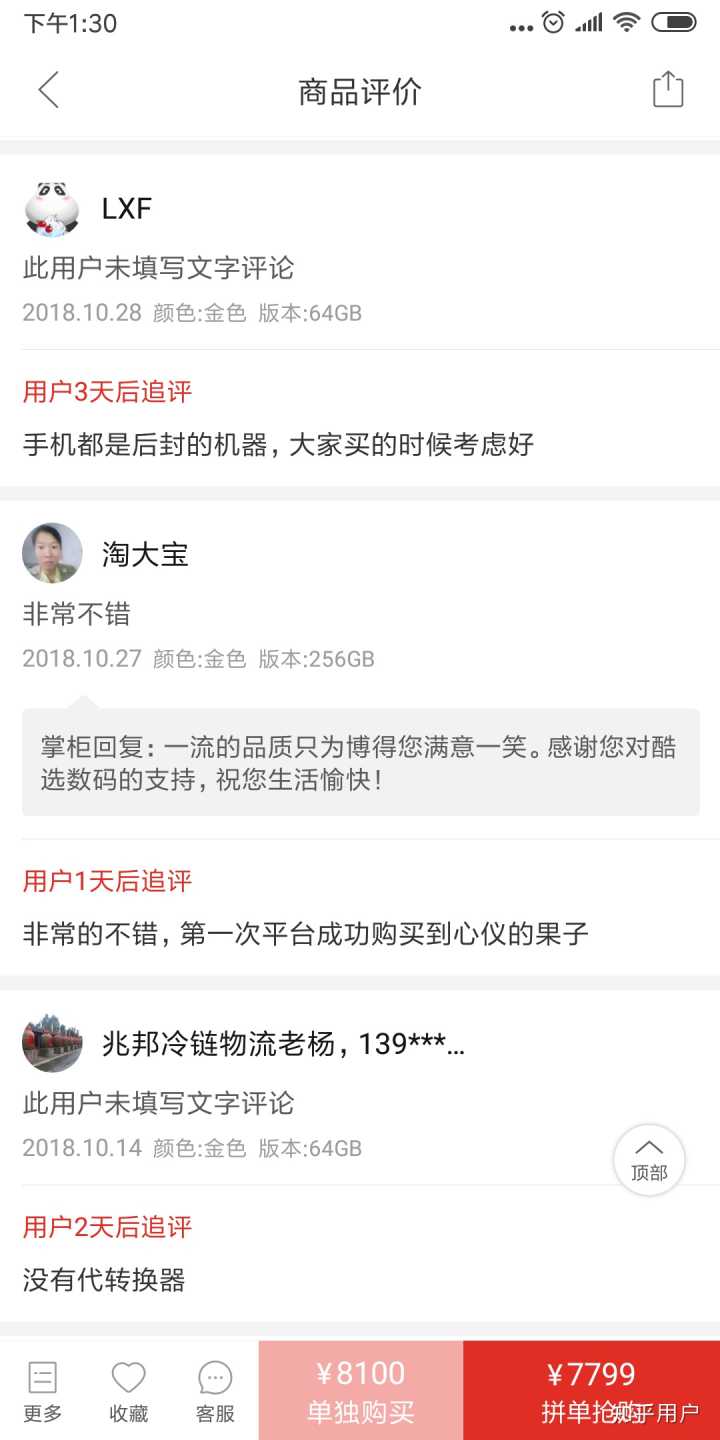Screen dimensions: 720x1440
Task: Go back from the 商品评价 page
Action: [x=48, y=90]
